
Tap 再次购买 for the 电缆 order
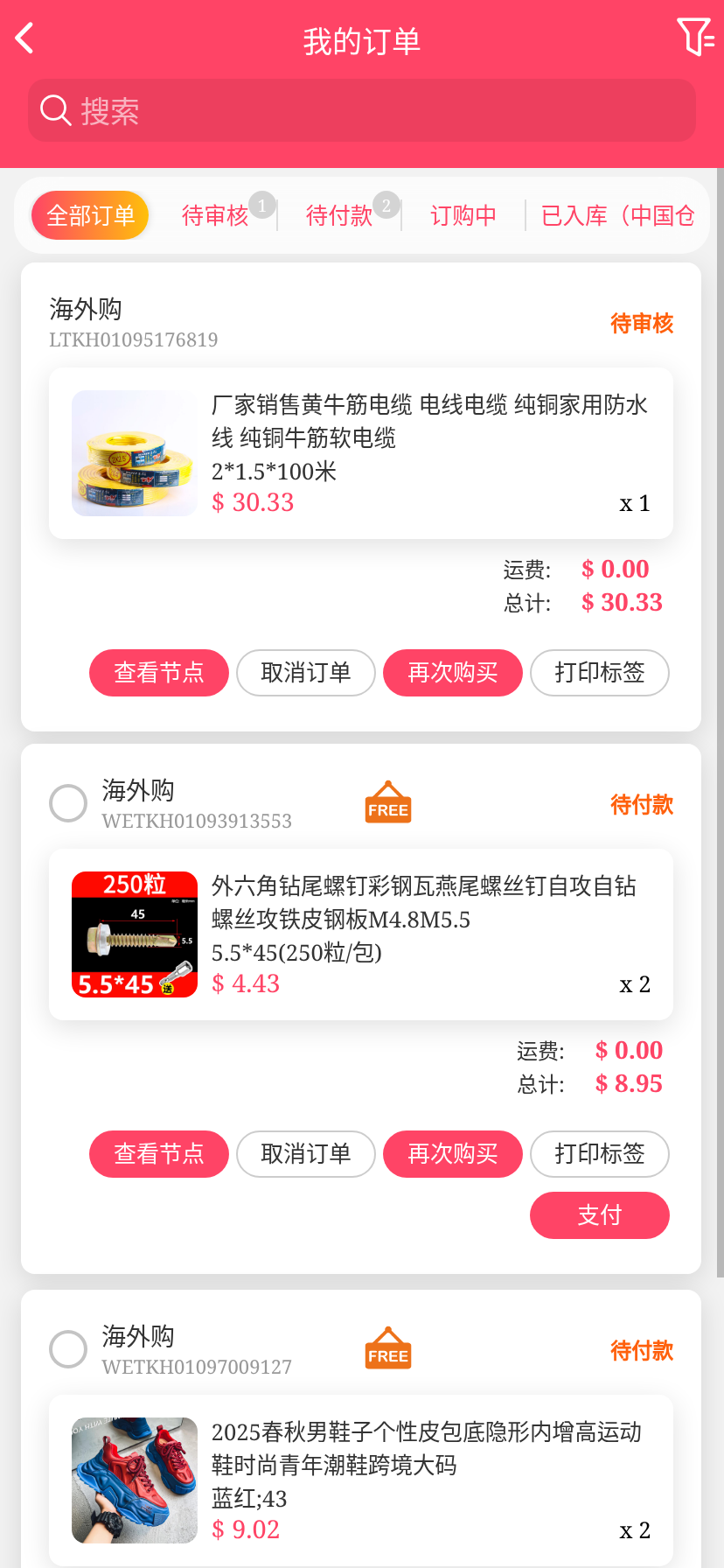[453, 673]
